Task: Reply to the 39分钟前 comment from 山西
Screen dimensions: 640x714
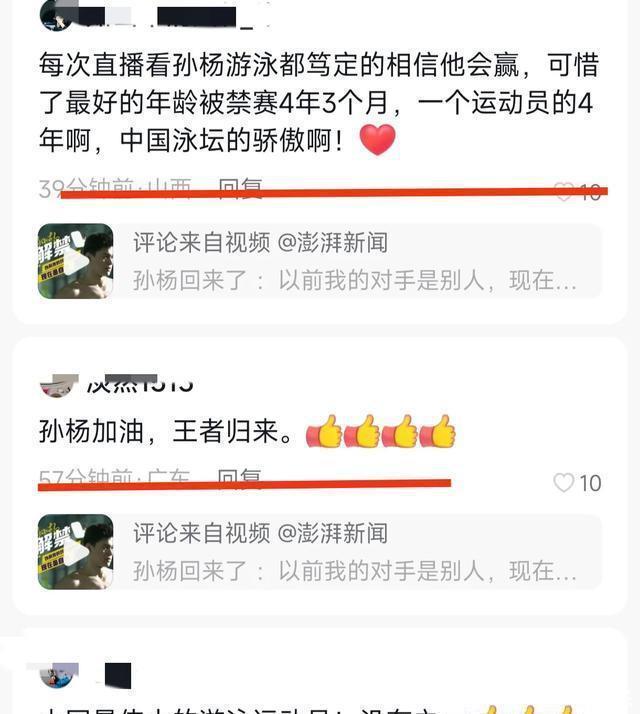Action: pyautogui.click(x=240, y=187)
